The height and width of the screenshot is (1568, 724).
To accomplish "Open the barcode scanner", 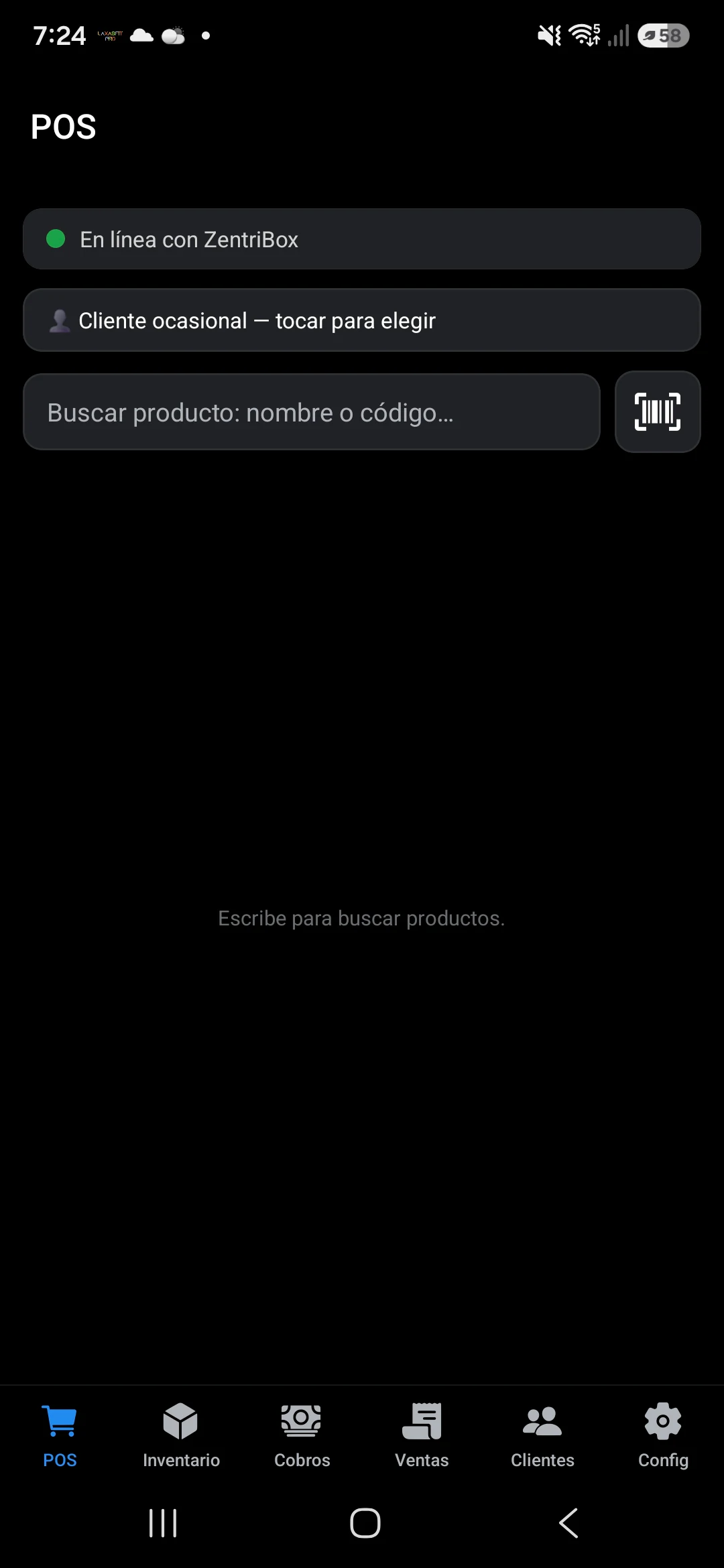I will [658, 411].
